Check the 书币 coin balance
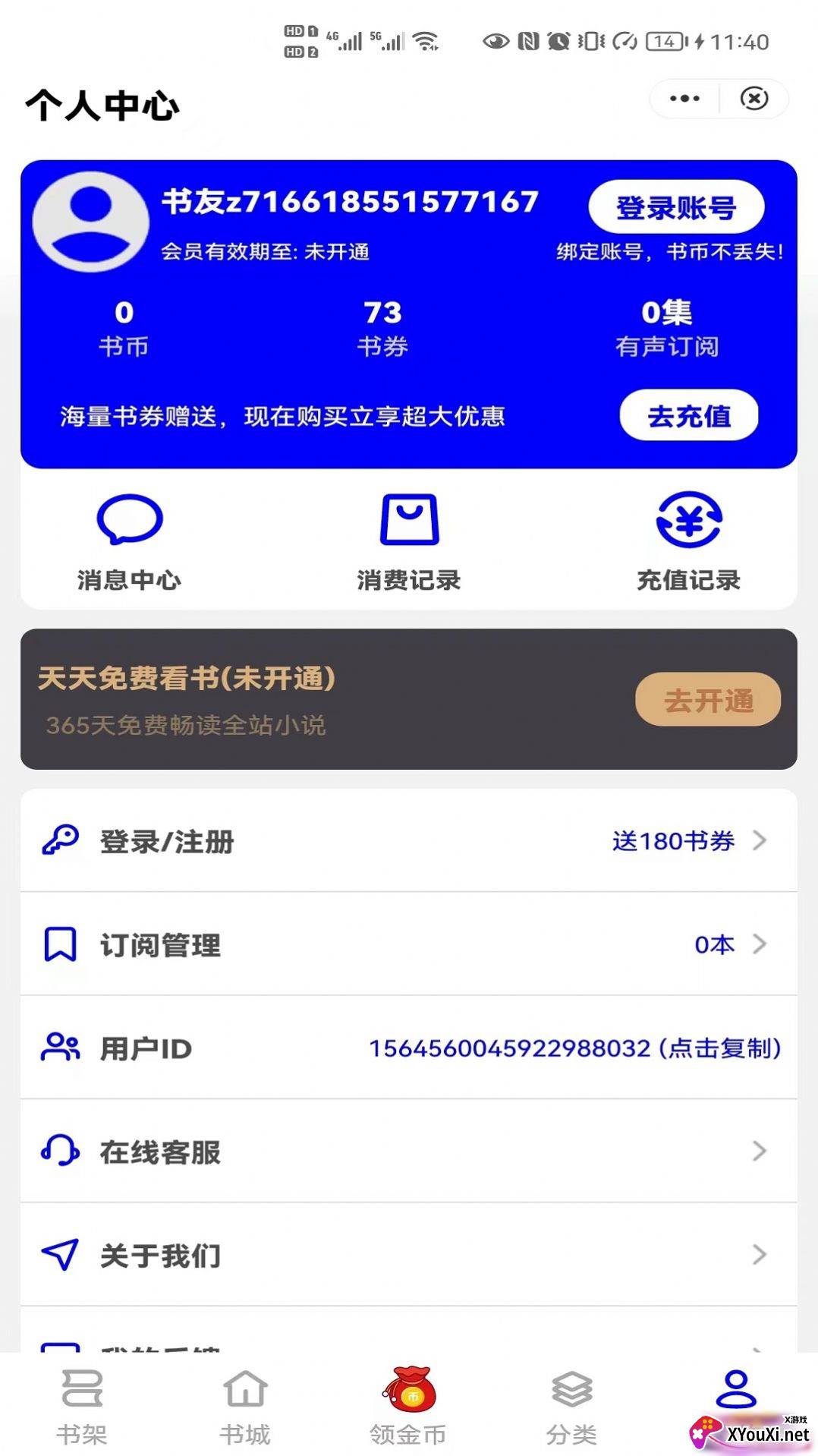 coord(124,328)
